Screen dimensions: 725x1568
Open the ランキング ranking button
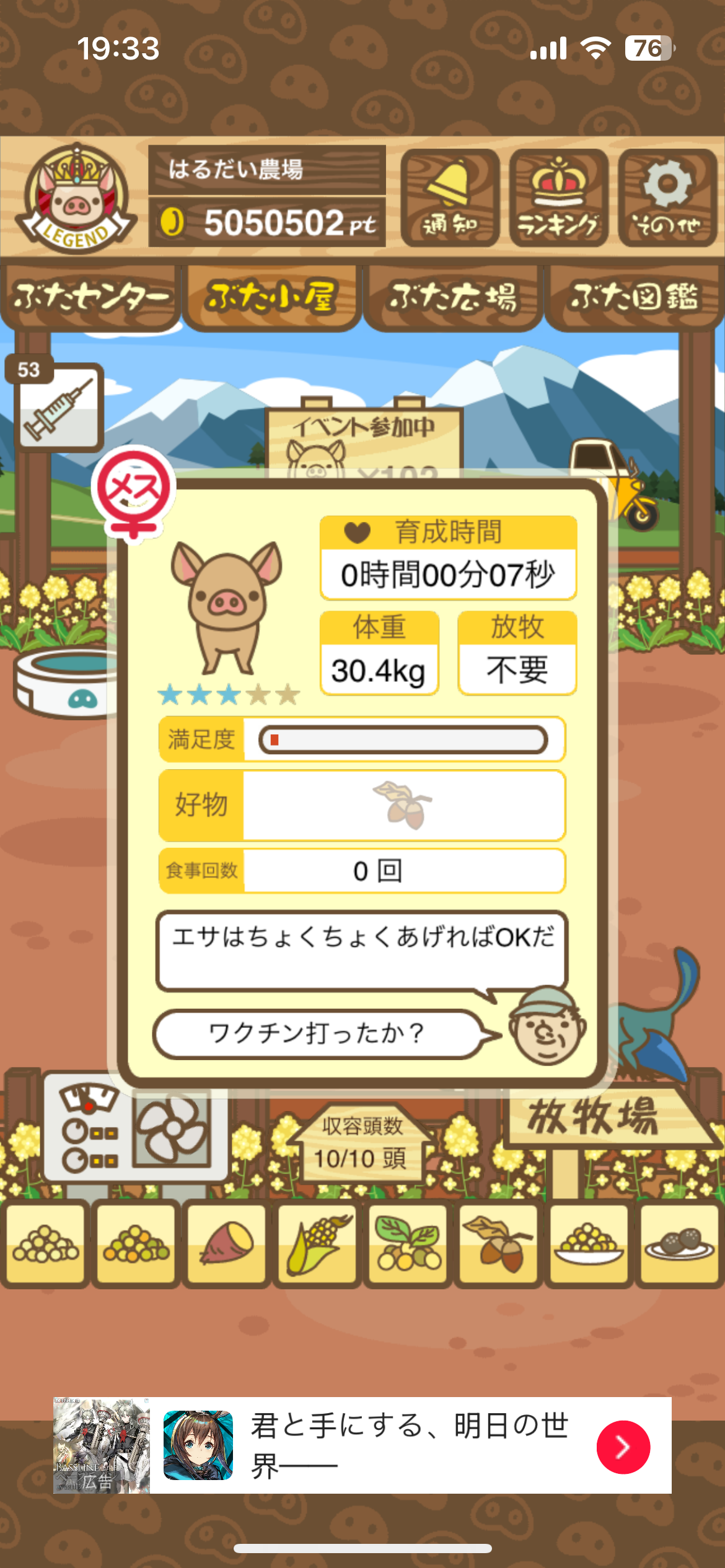point(558,198)
